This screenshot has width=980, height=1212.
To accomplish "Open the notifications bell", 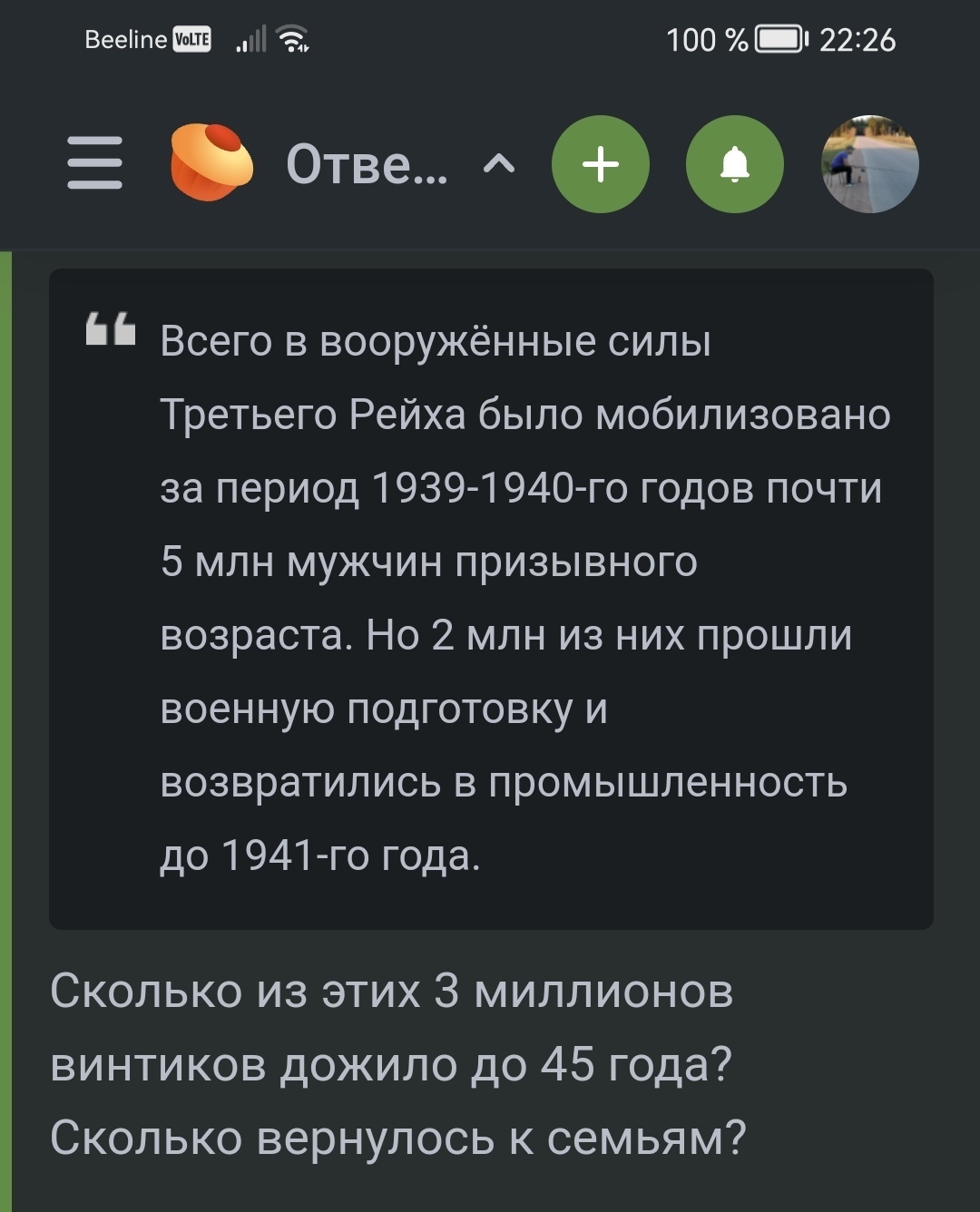I will point(734,164).
